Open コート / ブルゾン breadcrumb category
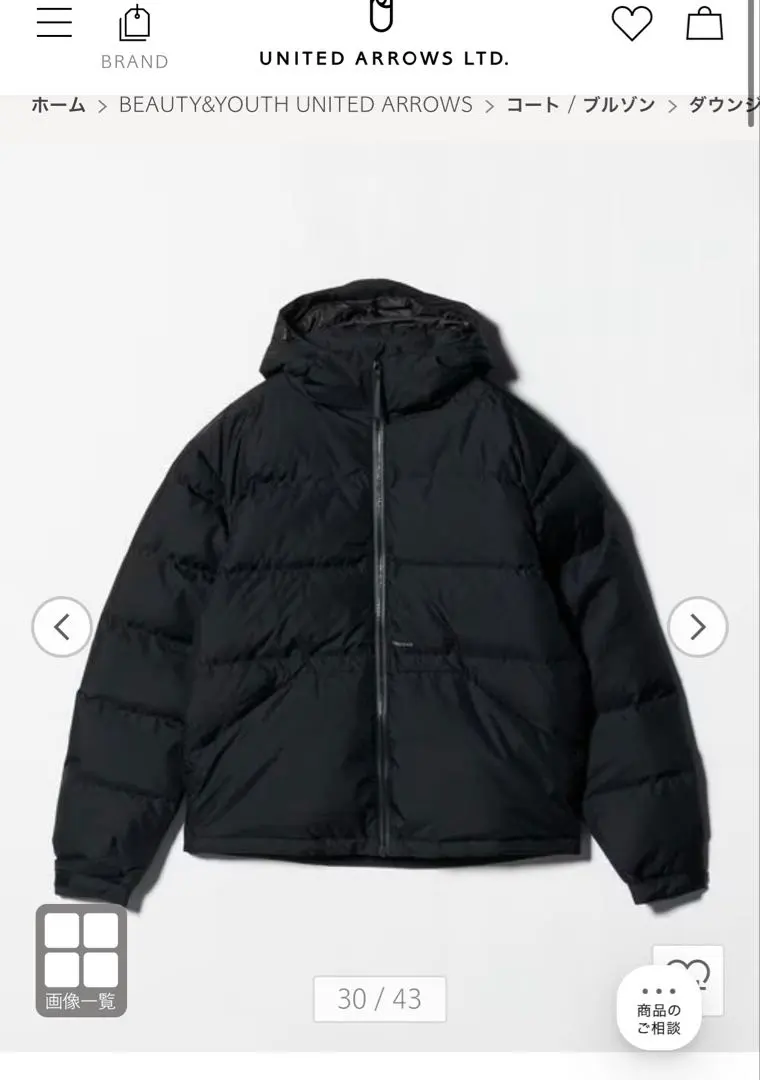 [x=581, y=105]
